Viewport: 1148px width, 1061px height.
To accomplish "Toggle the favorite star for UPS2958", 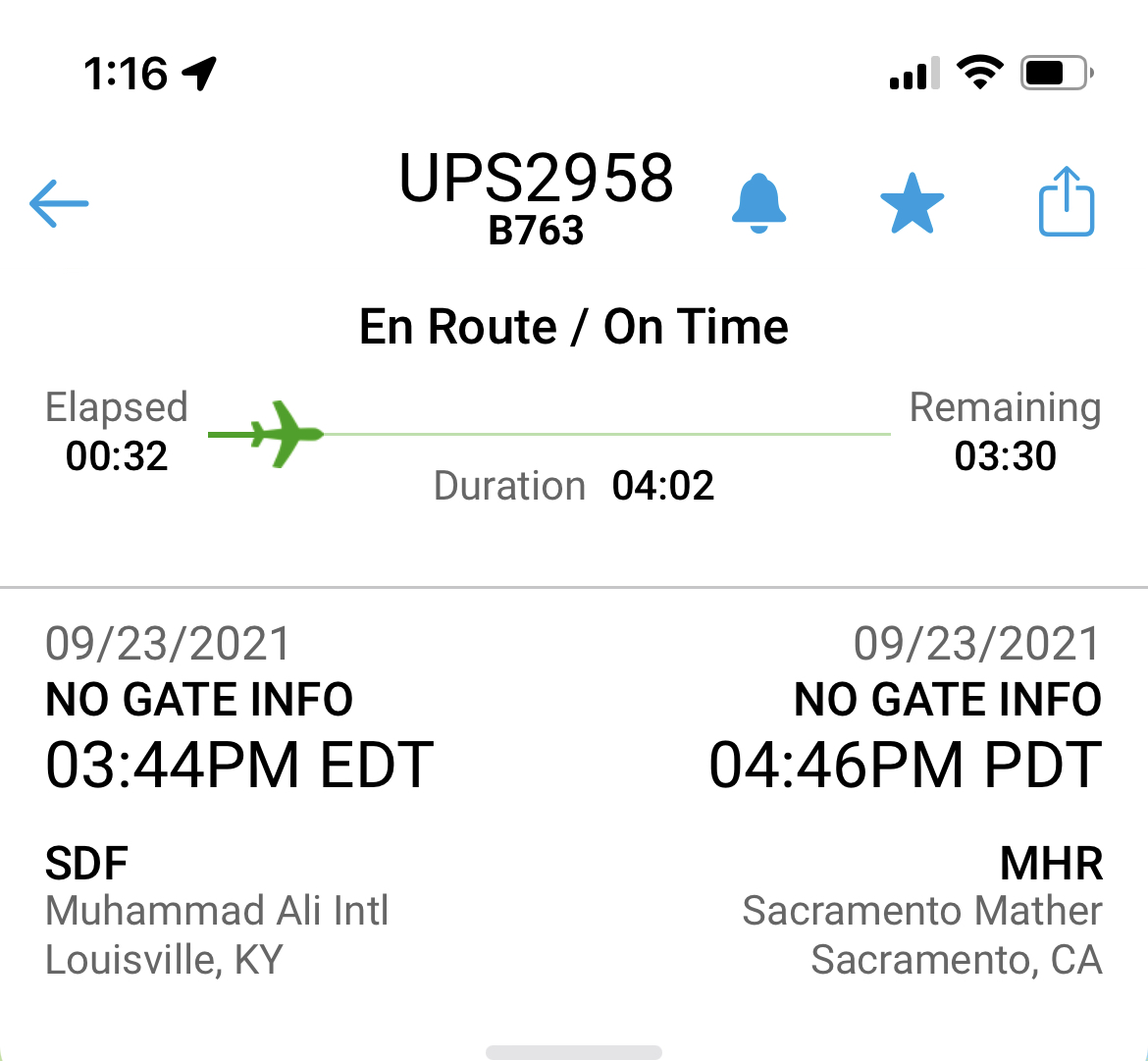I will (912, 204).
